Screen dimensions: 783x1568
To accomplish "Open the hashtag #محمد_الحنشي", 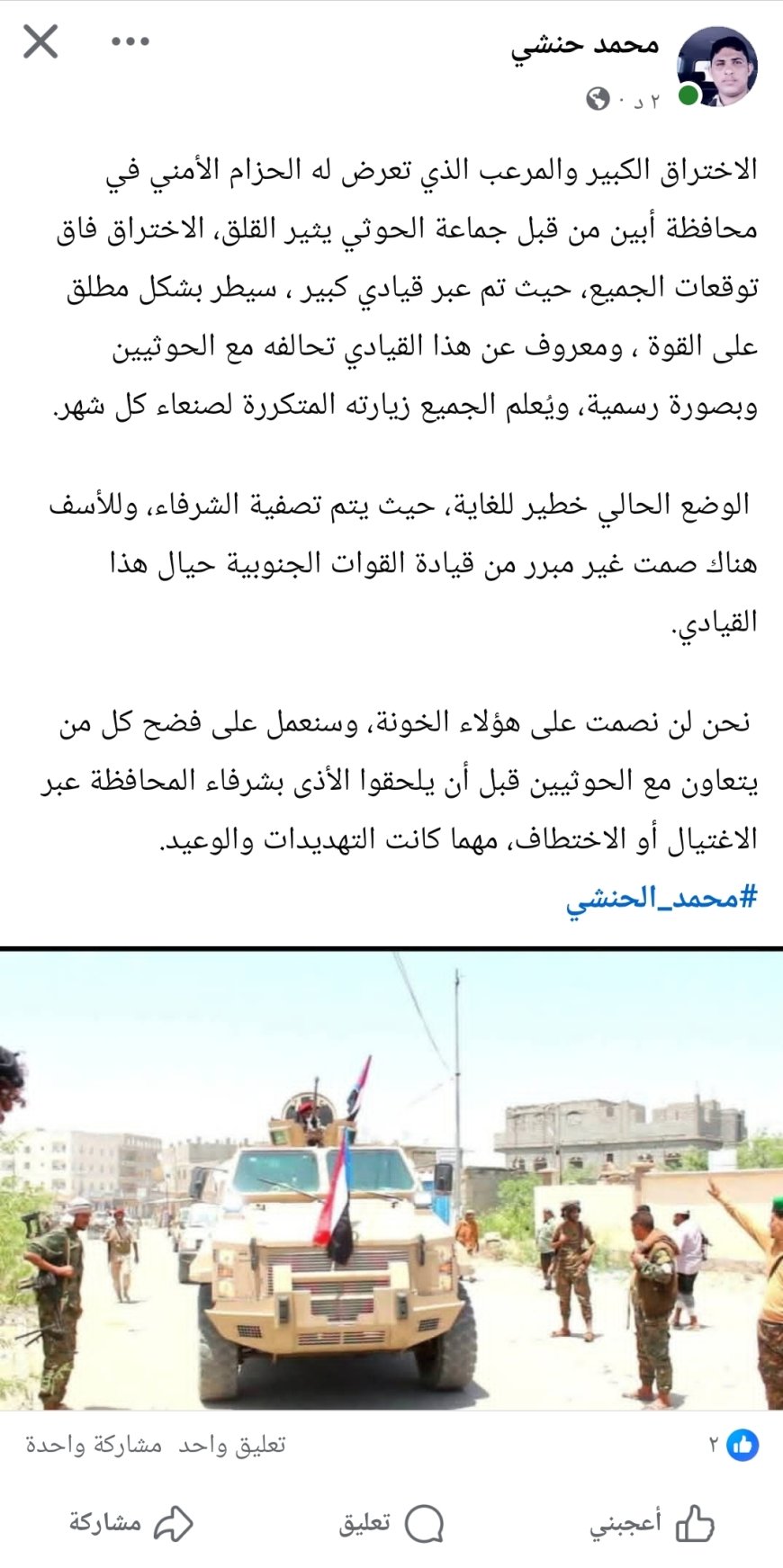I will pyautogui.click(x=661, y=898).
